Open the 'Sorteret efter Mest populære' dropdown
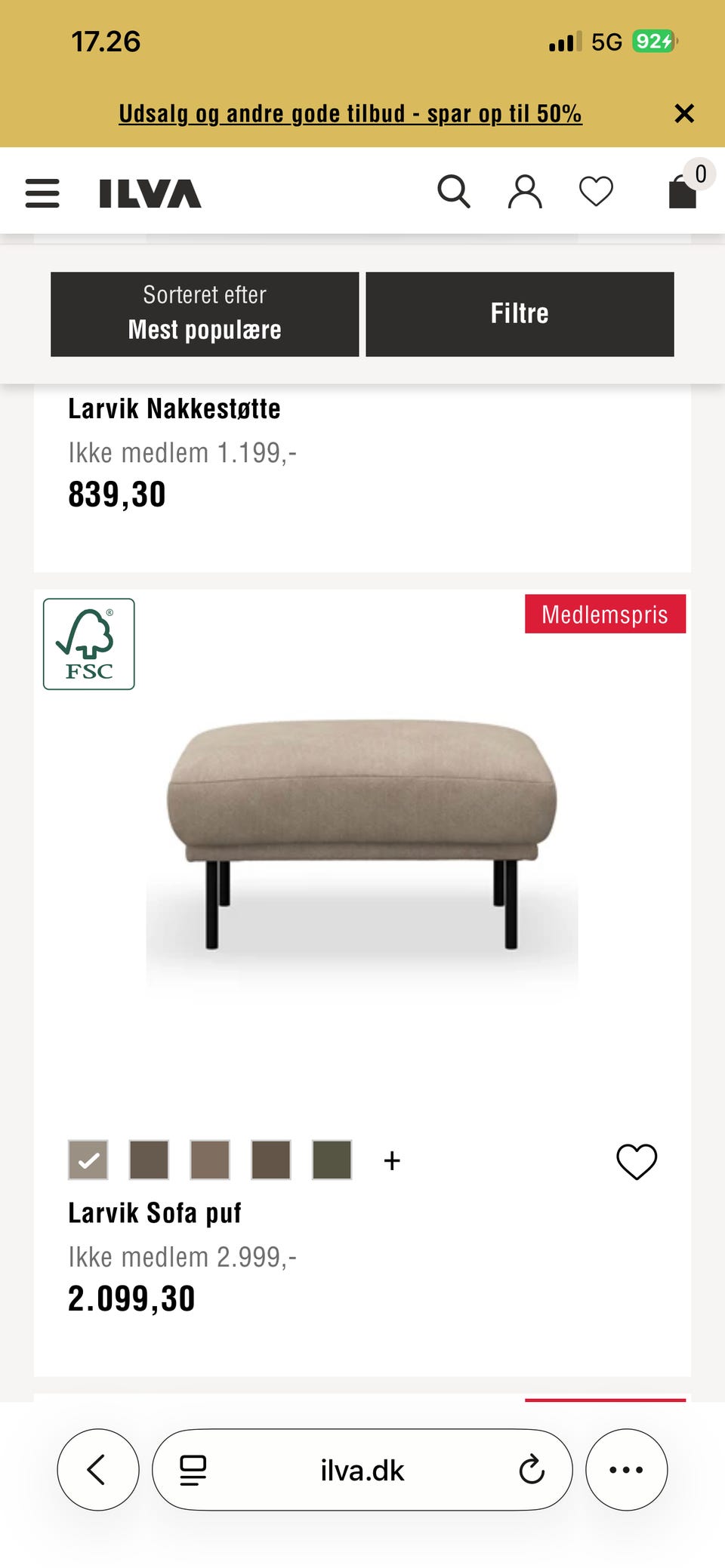 pos(204,313)
